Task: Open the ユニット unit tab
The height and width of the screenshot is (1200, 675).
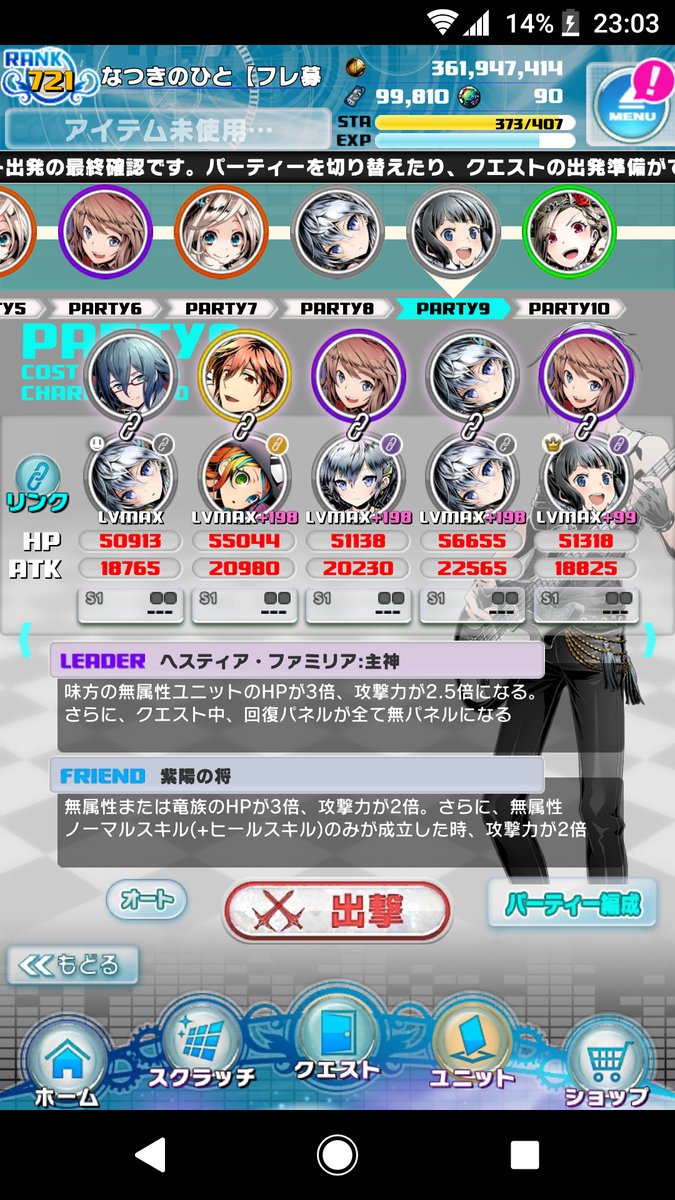Action: [471, 1050]
